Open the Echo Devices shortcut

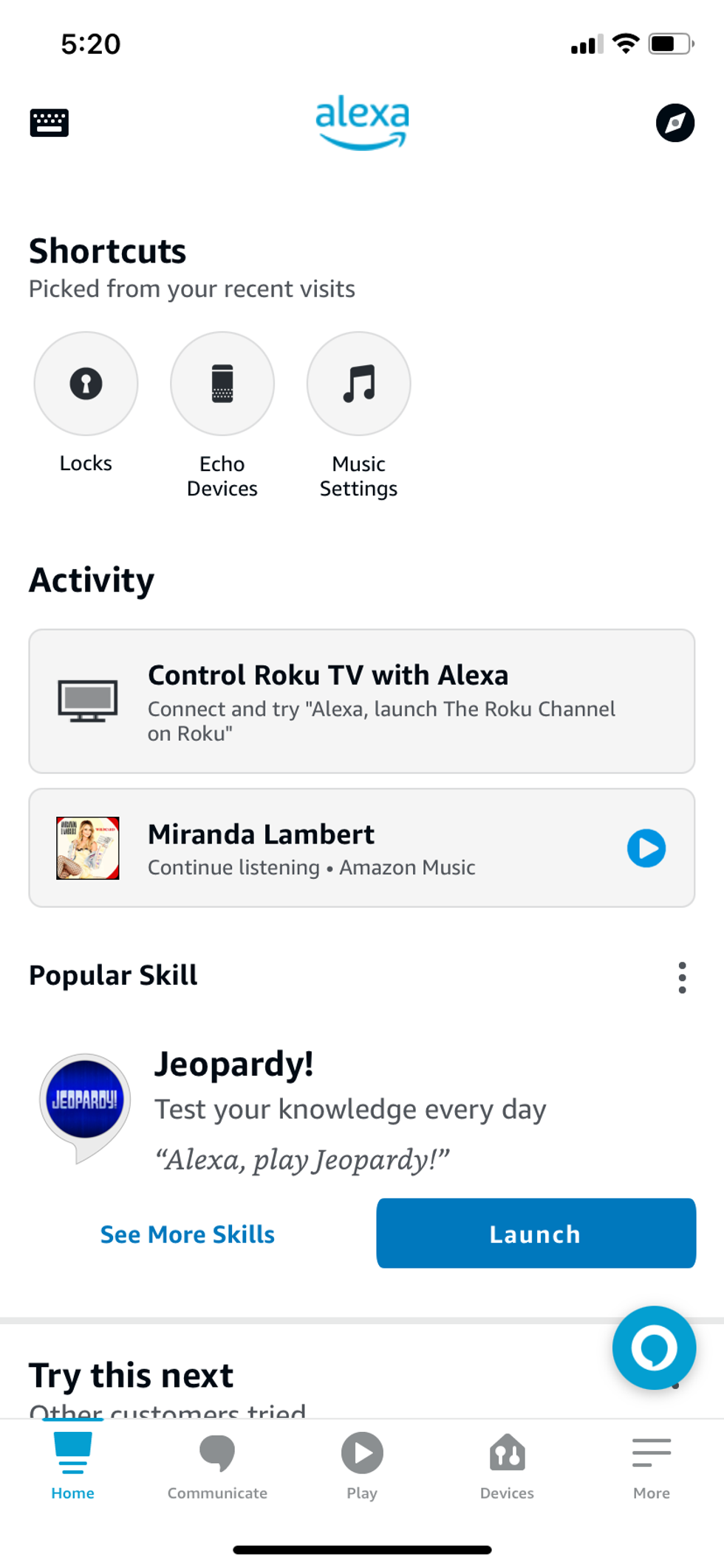pyautogui.click(x=222, y=383)
